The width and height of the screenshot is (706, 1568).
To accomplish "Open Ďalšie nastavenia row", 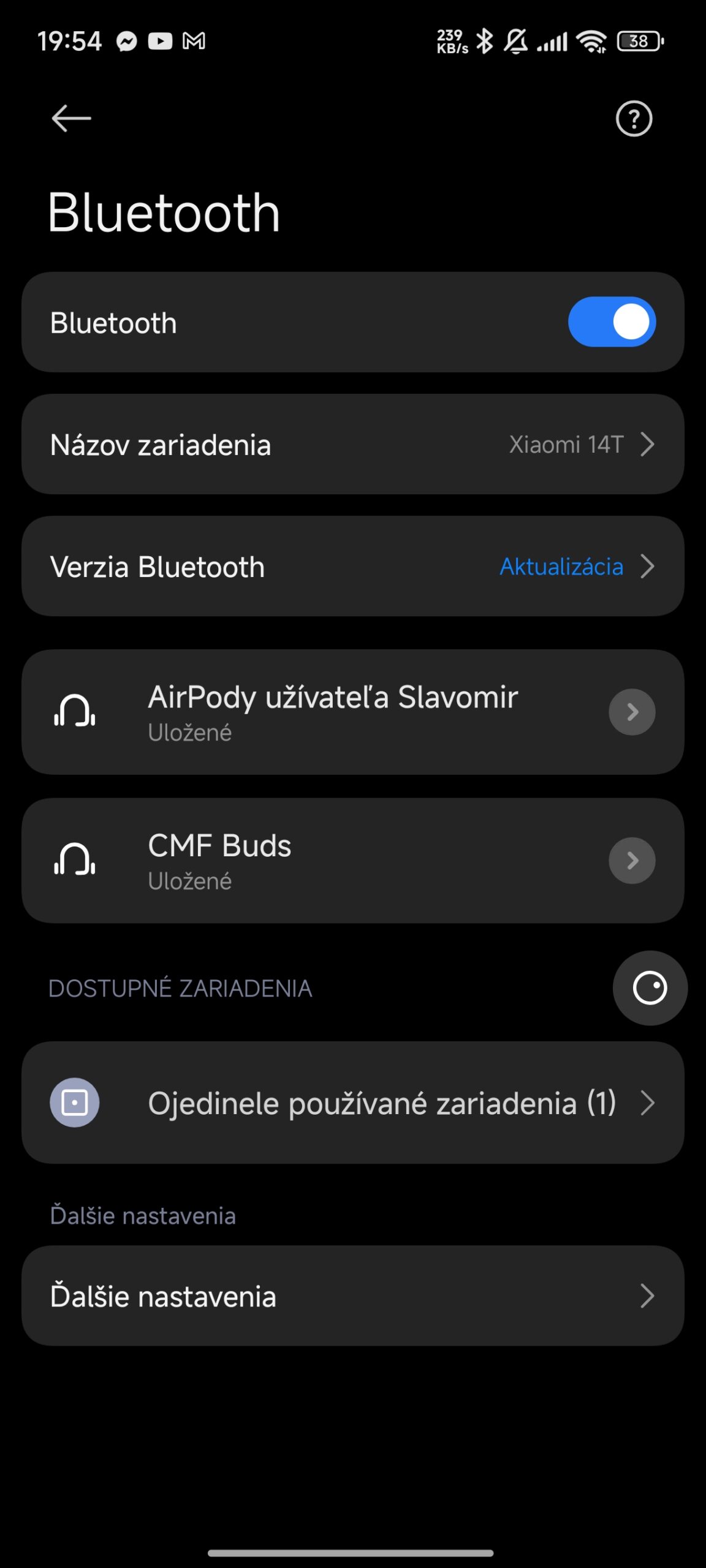I will (x=352, y=1296).
